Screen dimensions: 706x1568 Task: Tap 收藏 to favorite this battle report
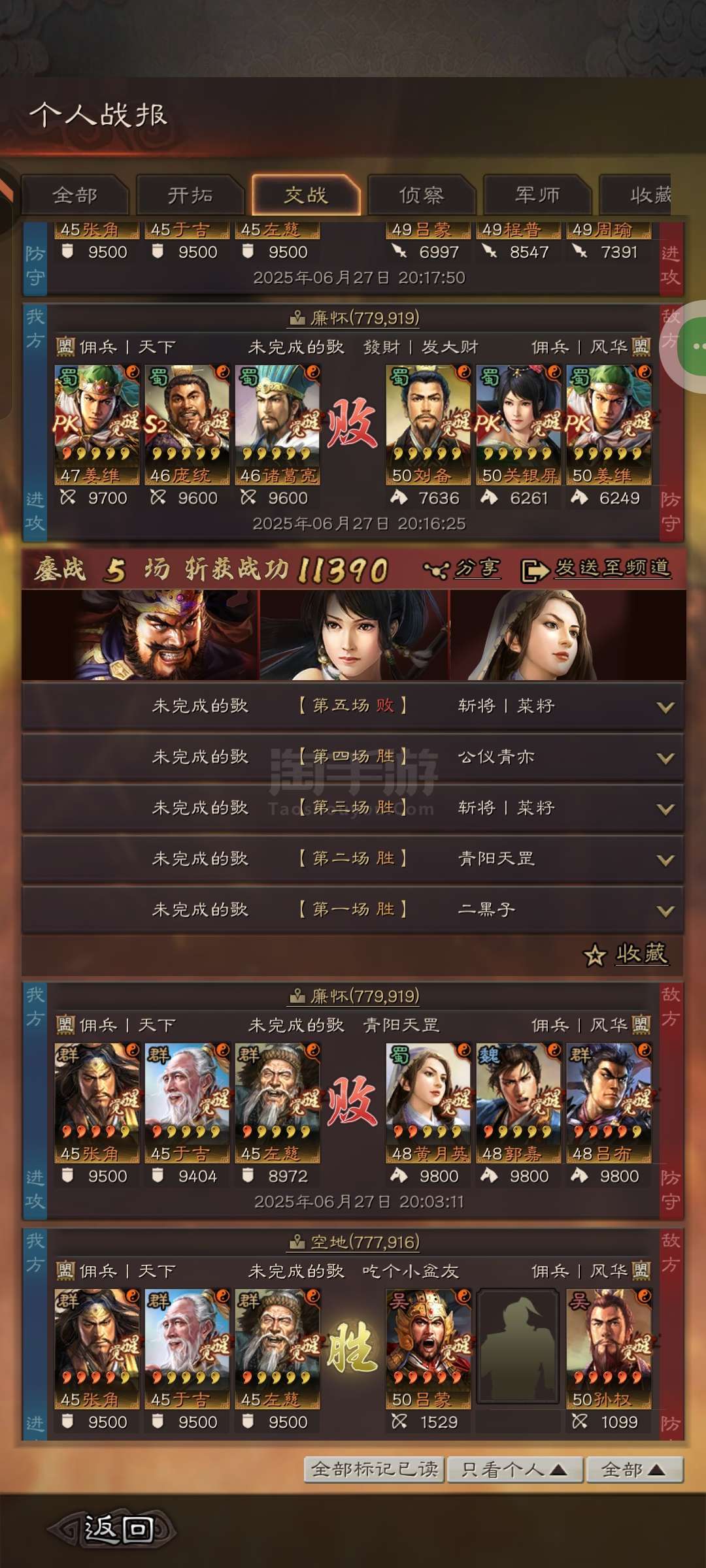(626, 955)
